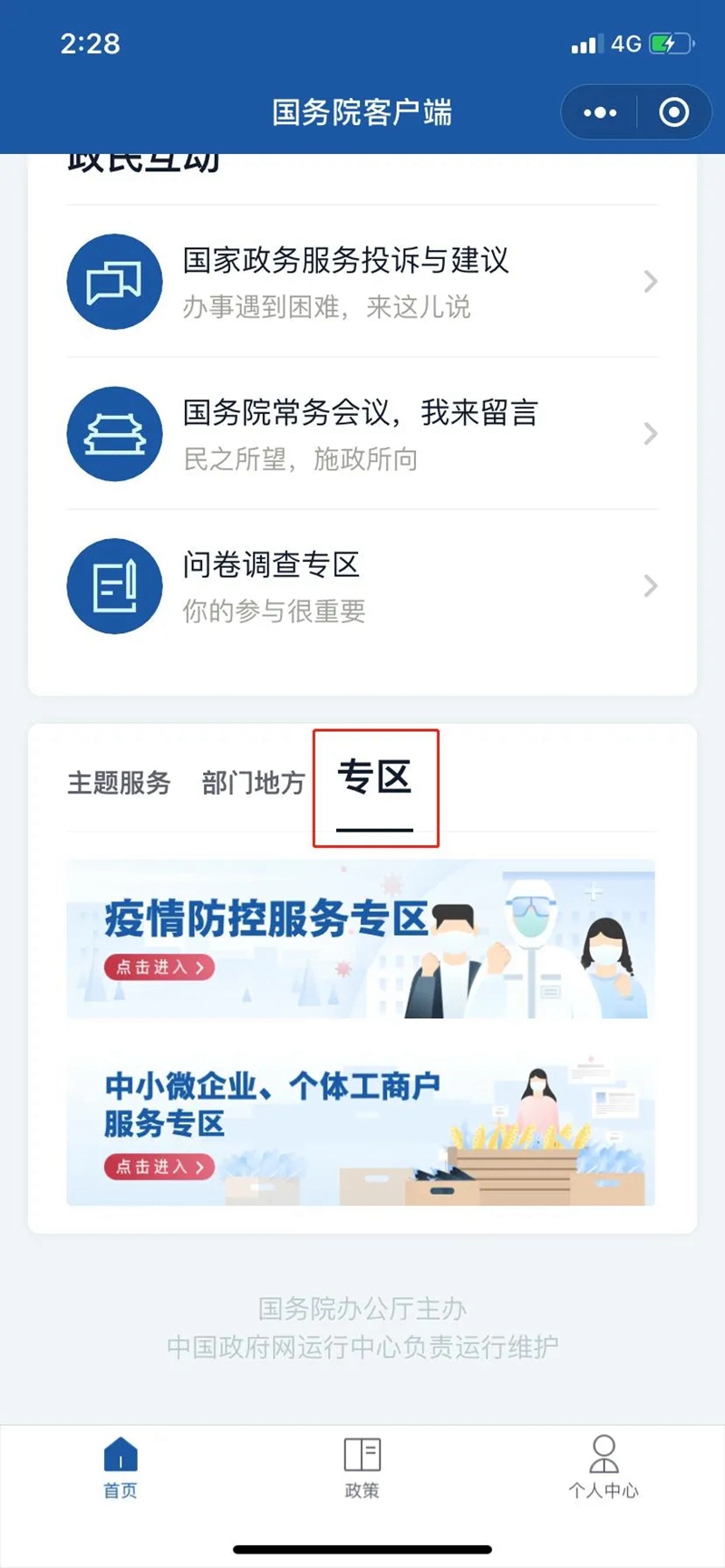Go to the 首页 tab
This screenshot has height=1568, width=725.
coord(121,1467)
